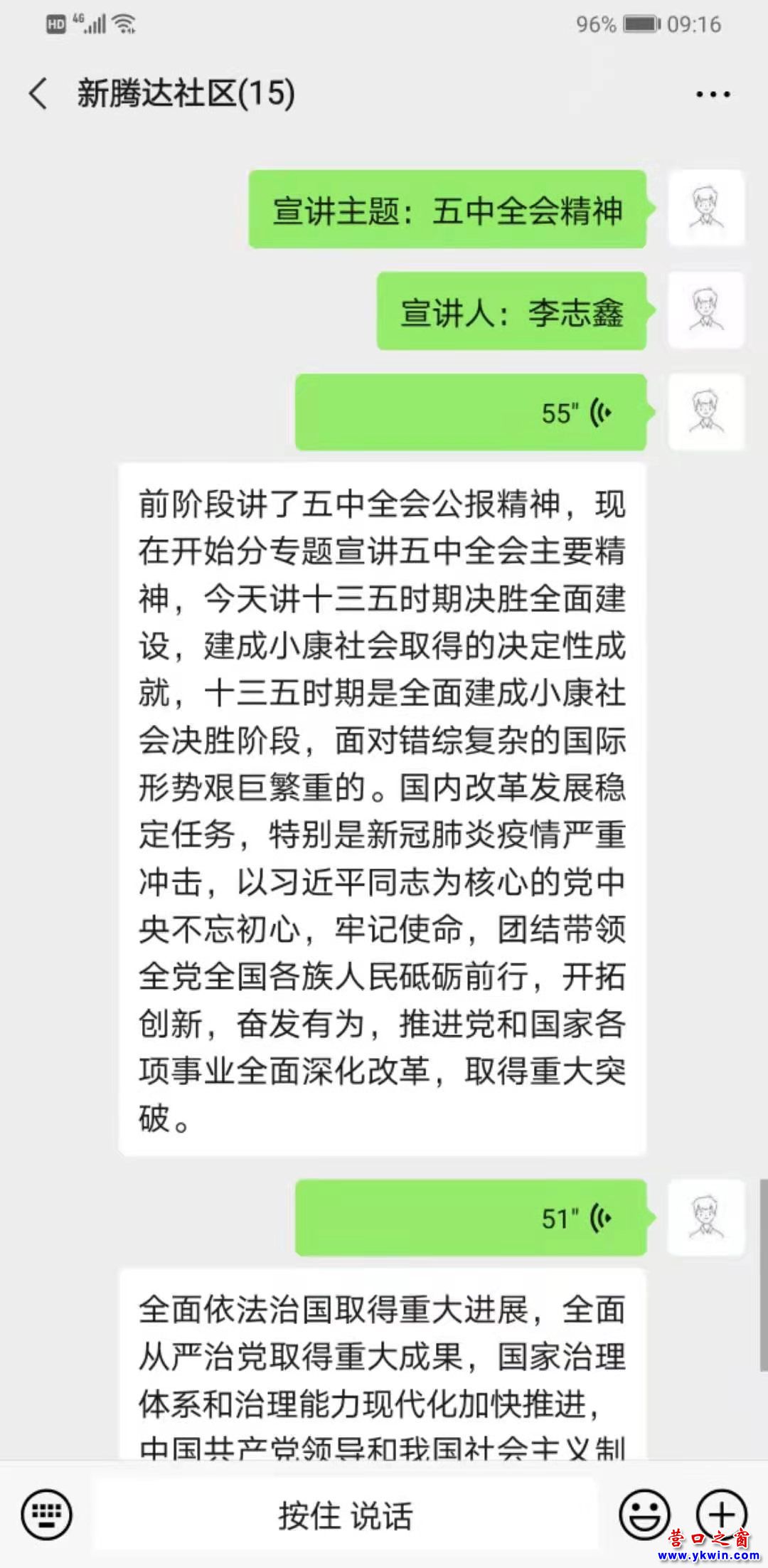Tap the 按住 说话 hold-to-talk button

[x=345, y=1515]
